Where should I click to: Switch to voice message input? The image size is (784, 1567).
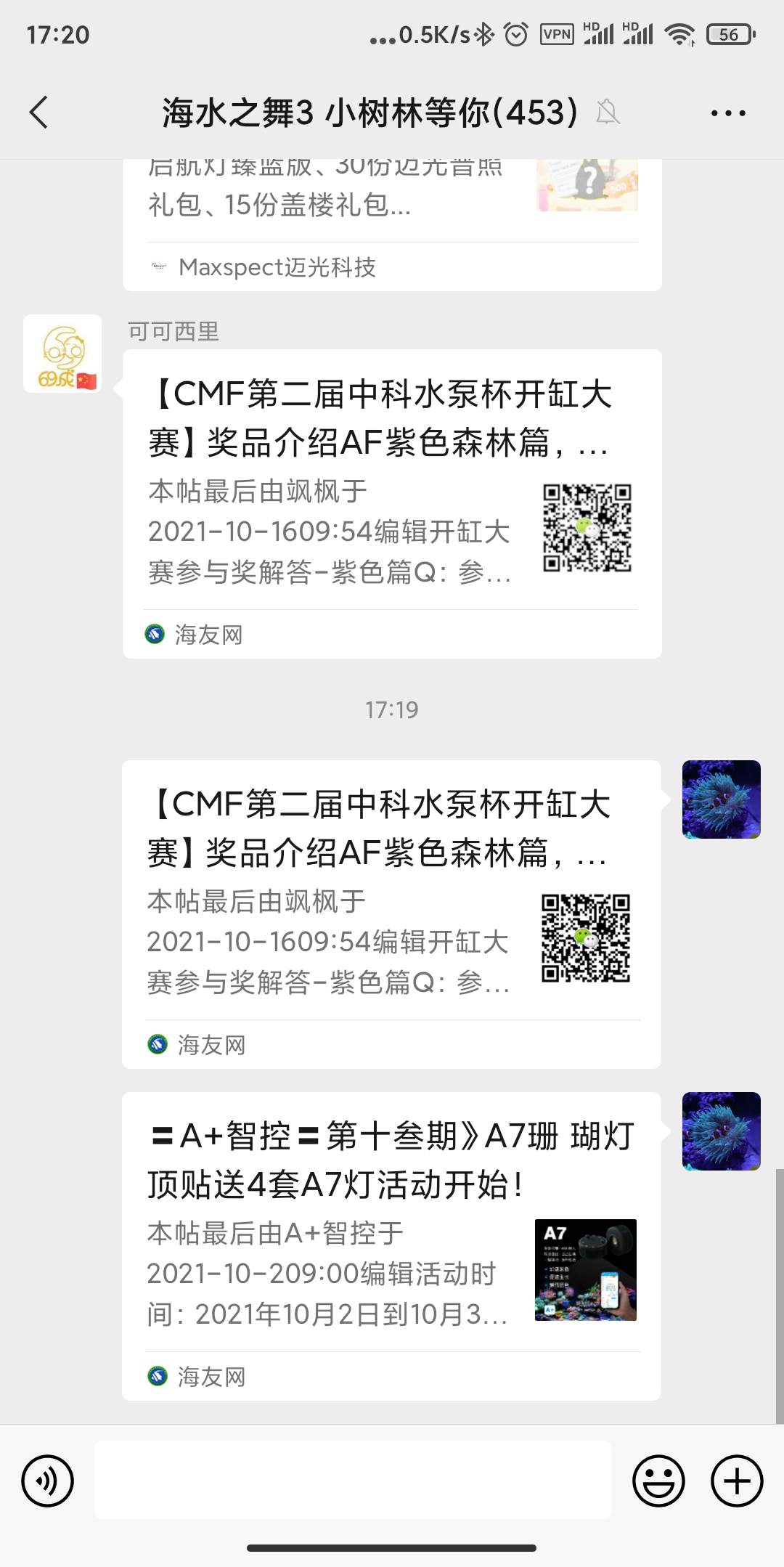coord(48,1481)
